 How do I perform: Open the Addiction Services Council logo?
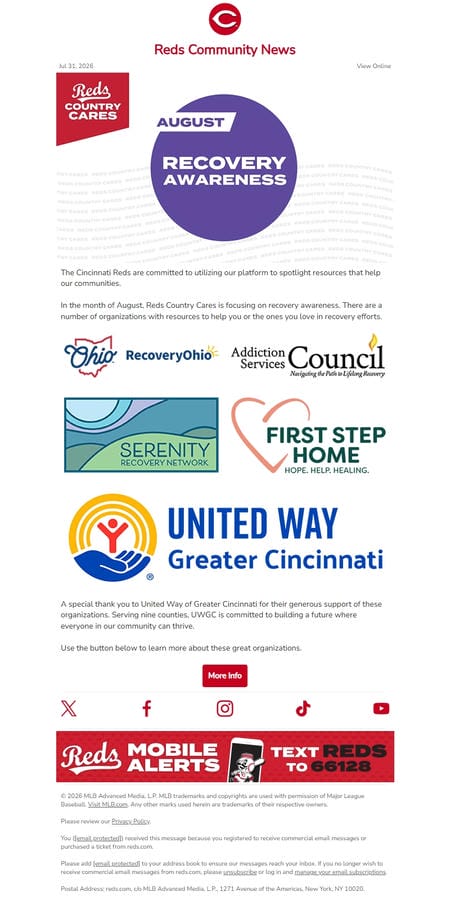(x=308, y=356)
